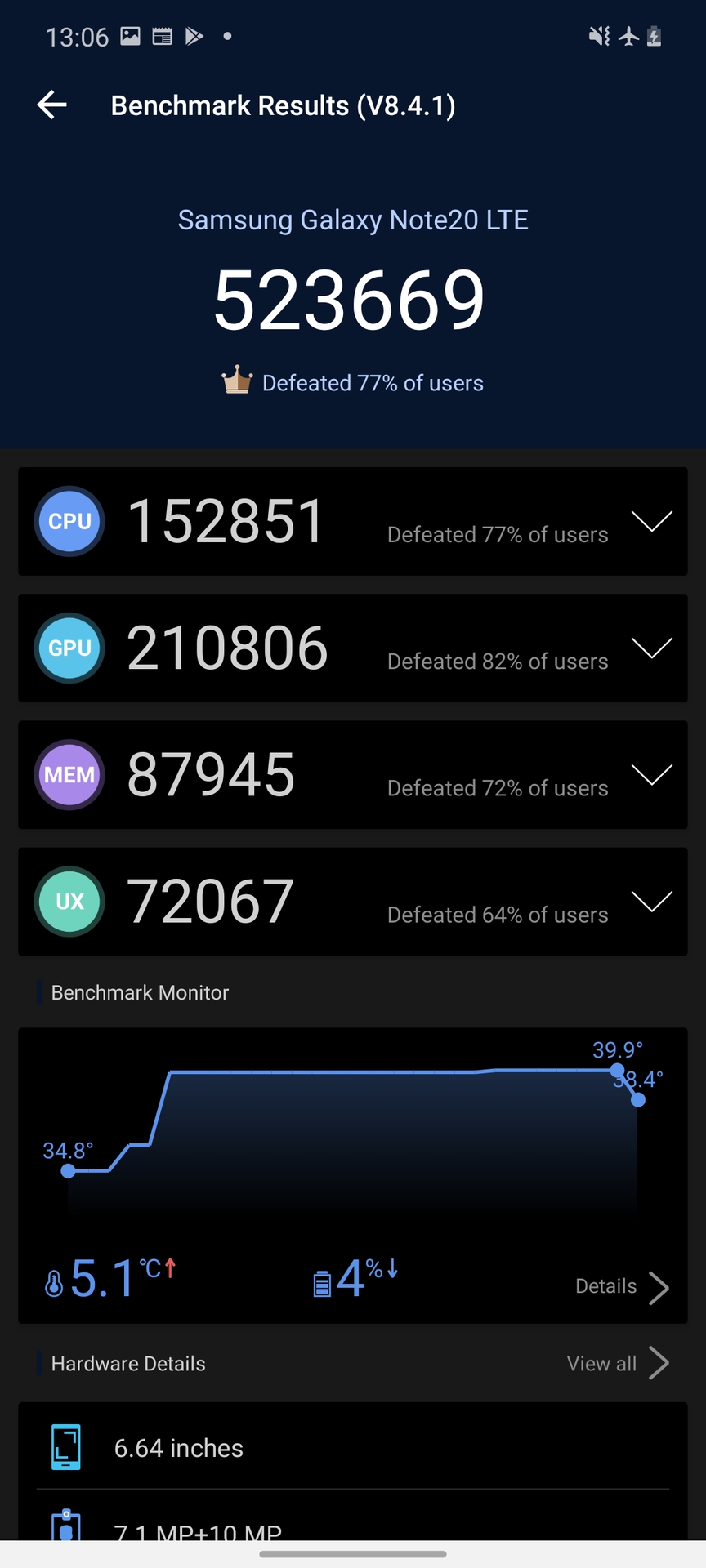
Task: Expand the UX score row
Action: tap(651, 901)
